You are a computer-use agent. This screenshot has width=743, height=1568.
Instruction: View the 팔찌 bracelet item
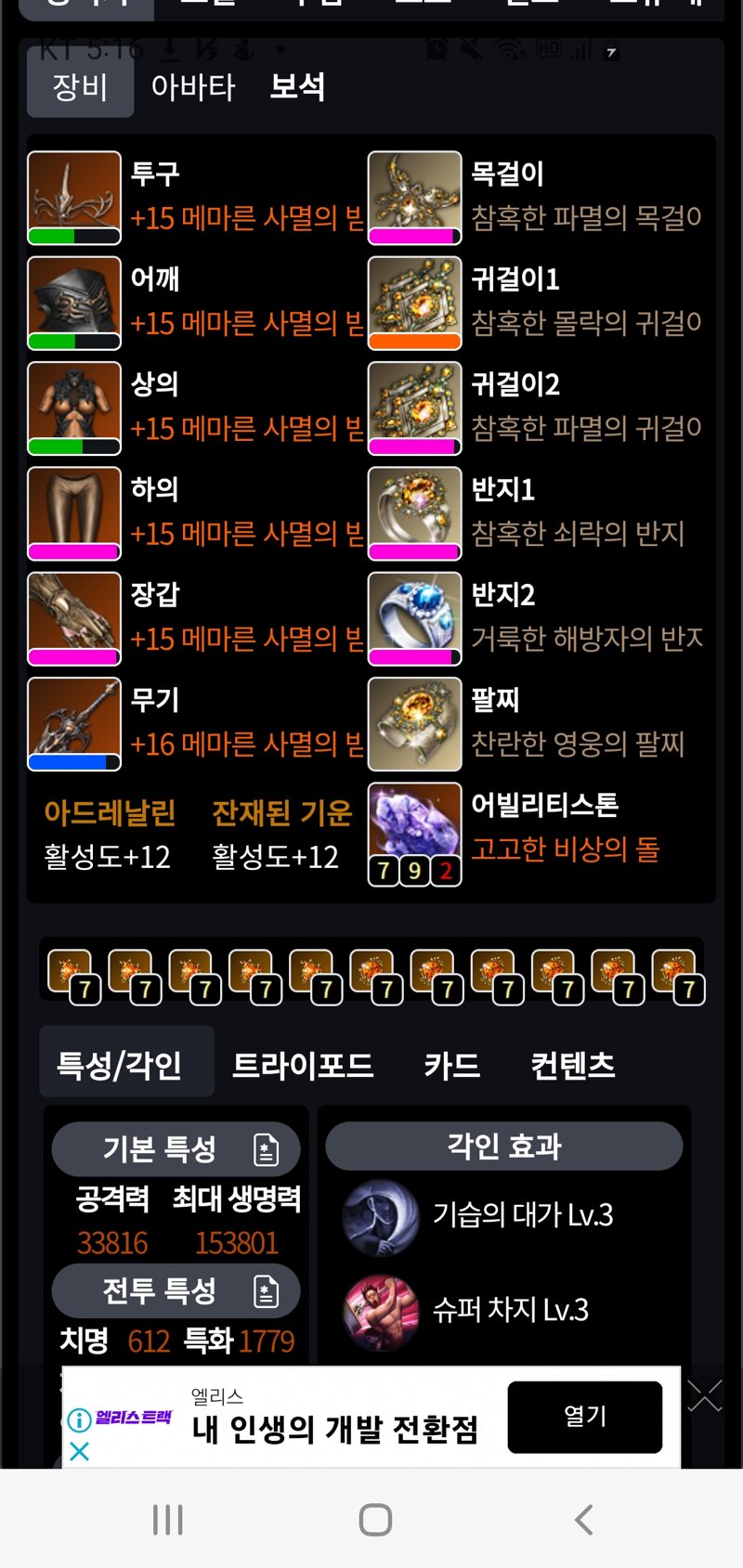click(414, 724)
